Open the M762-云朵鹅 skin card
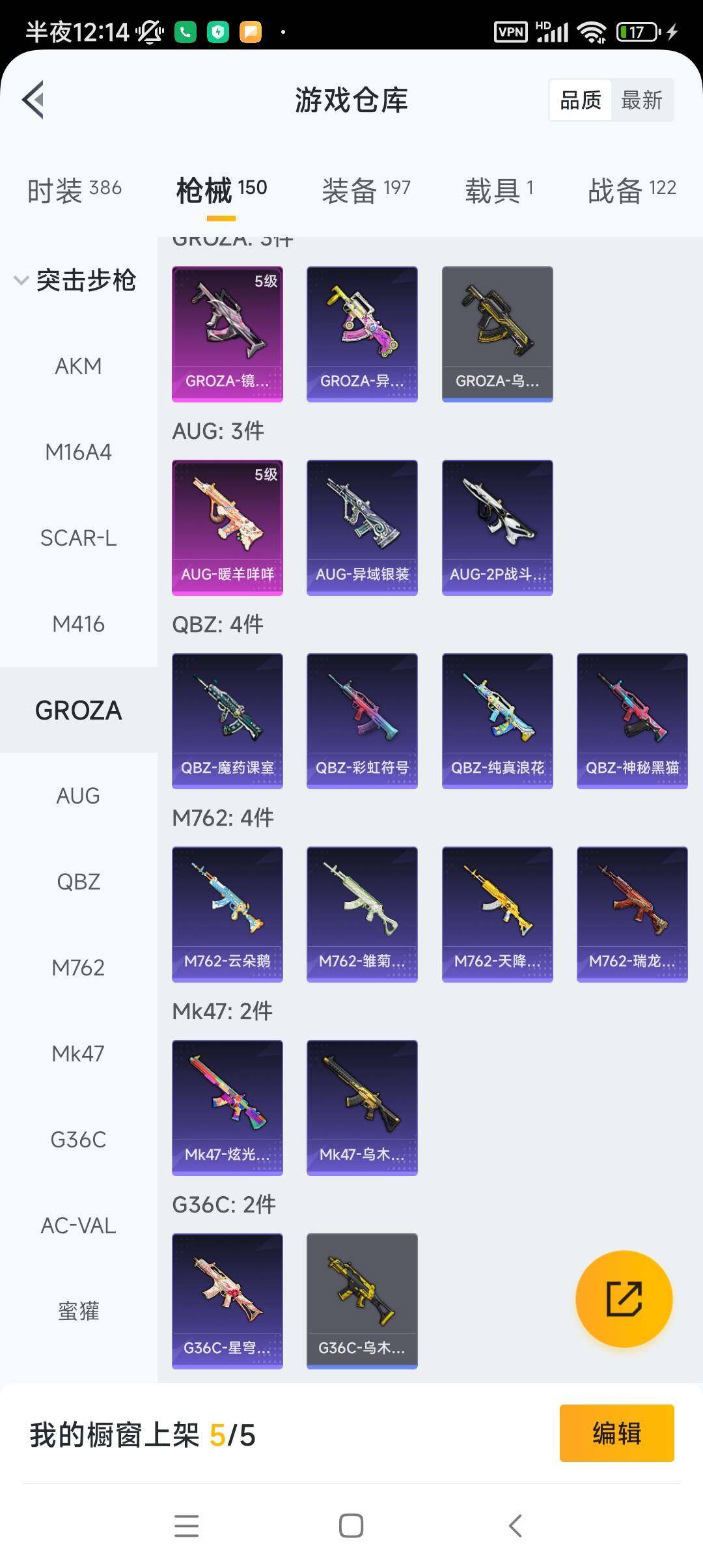The height and width of the screenshot is (1568, 703). point(227,914)
